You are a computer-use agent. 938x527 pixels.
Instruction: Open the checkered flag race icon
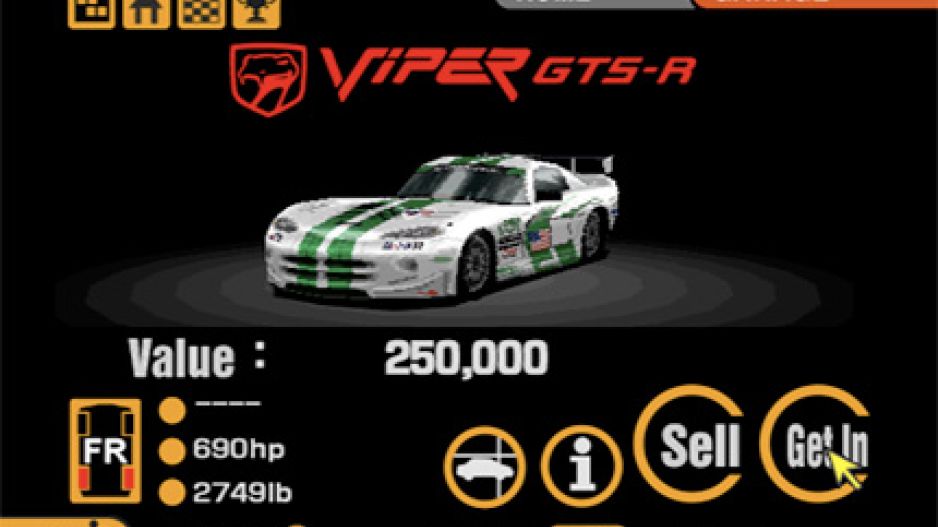201,12
